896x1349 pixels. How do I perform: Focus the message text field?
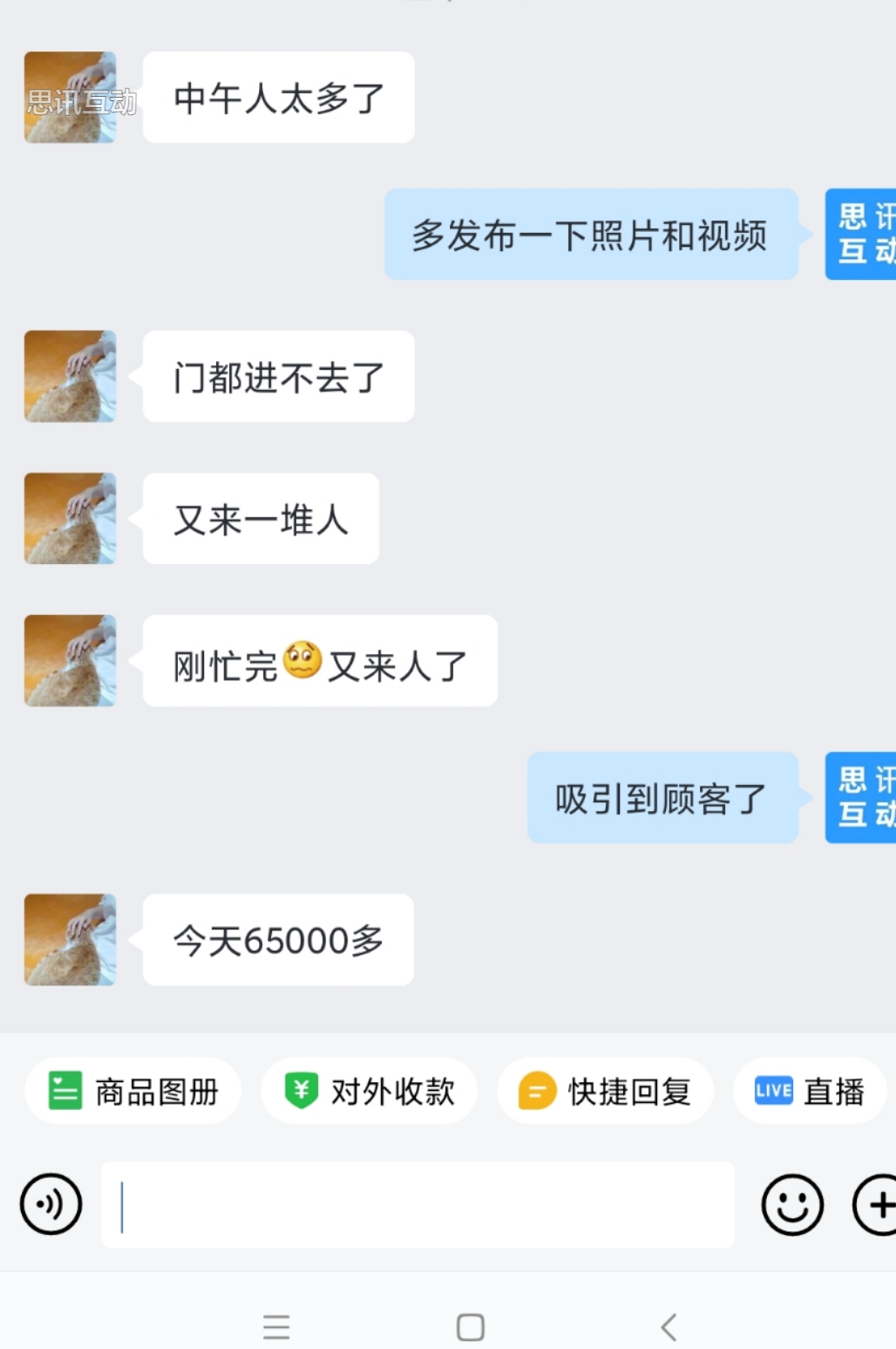[x=418, y=1204]
